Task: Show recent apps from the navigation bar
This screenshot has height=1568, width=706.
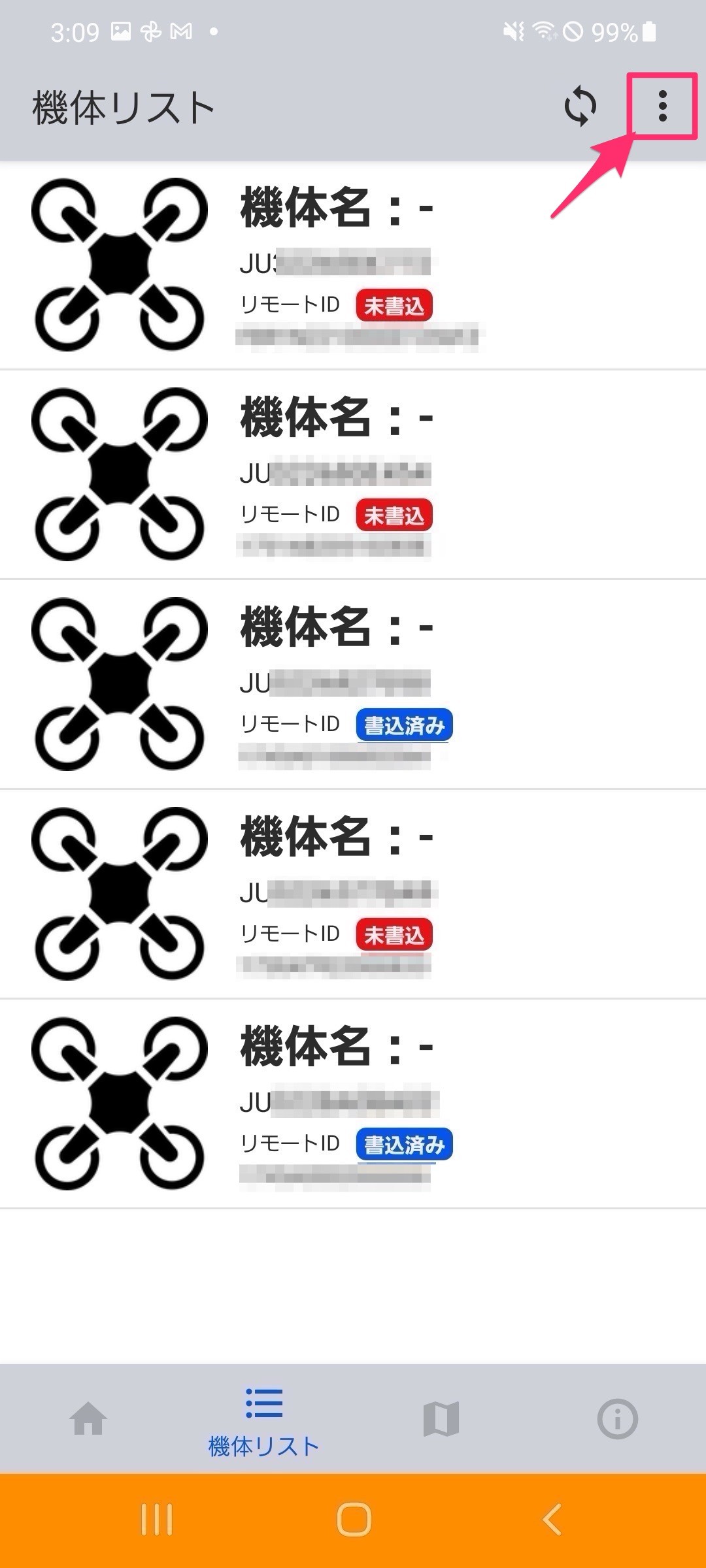Action: click(157, 1519)
